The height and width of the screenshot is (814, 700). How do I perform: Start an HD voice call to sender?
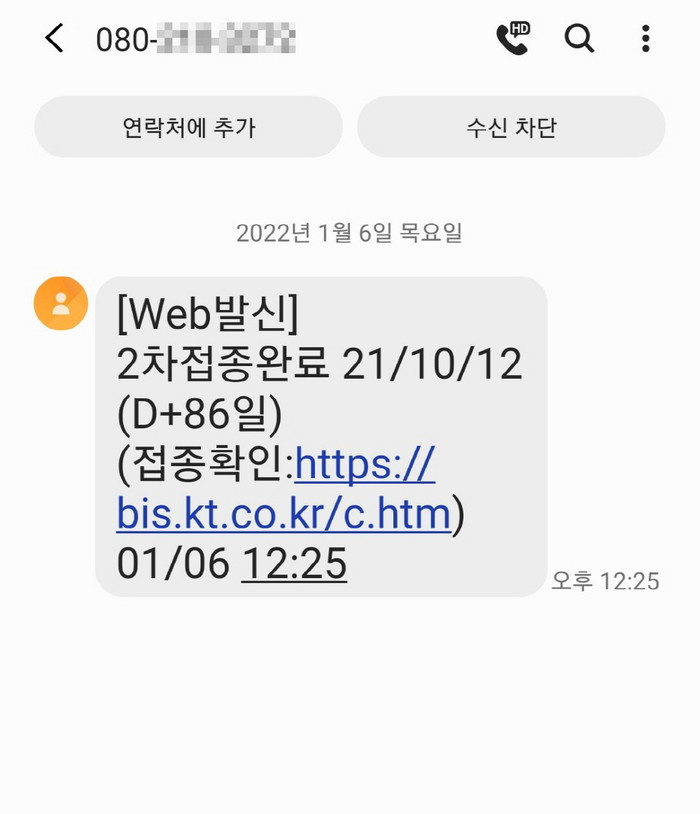coord(512,39)
